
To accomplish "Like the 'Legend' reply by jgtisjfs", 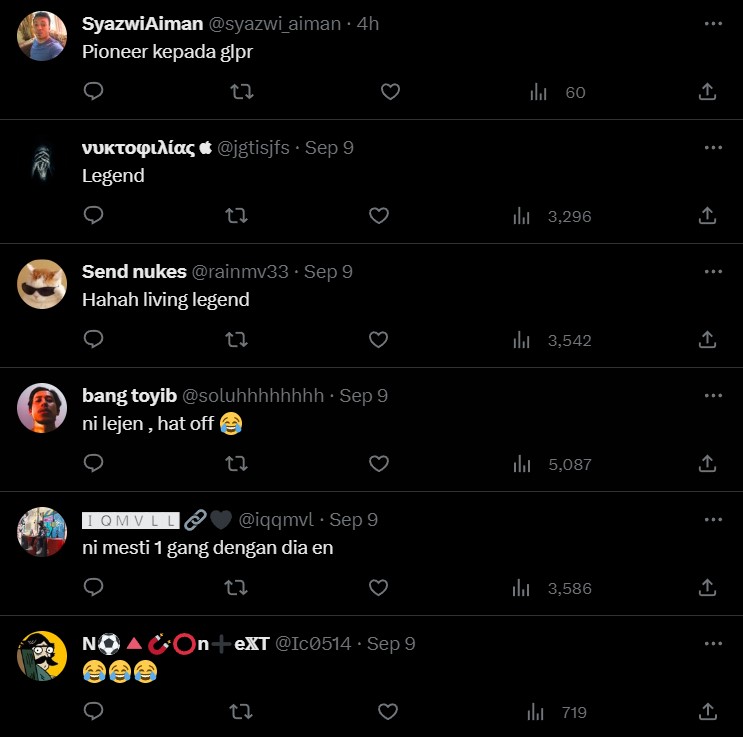I will click(378, 216).
